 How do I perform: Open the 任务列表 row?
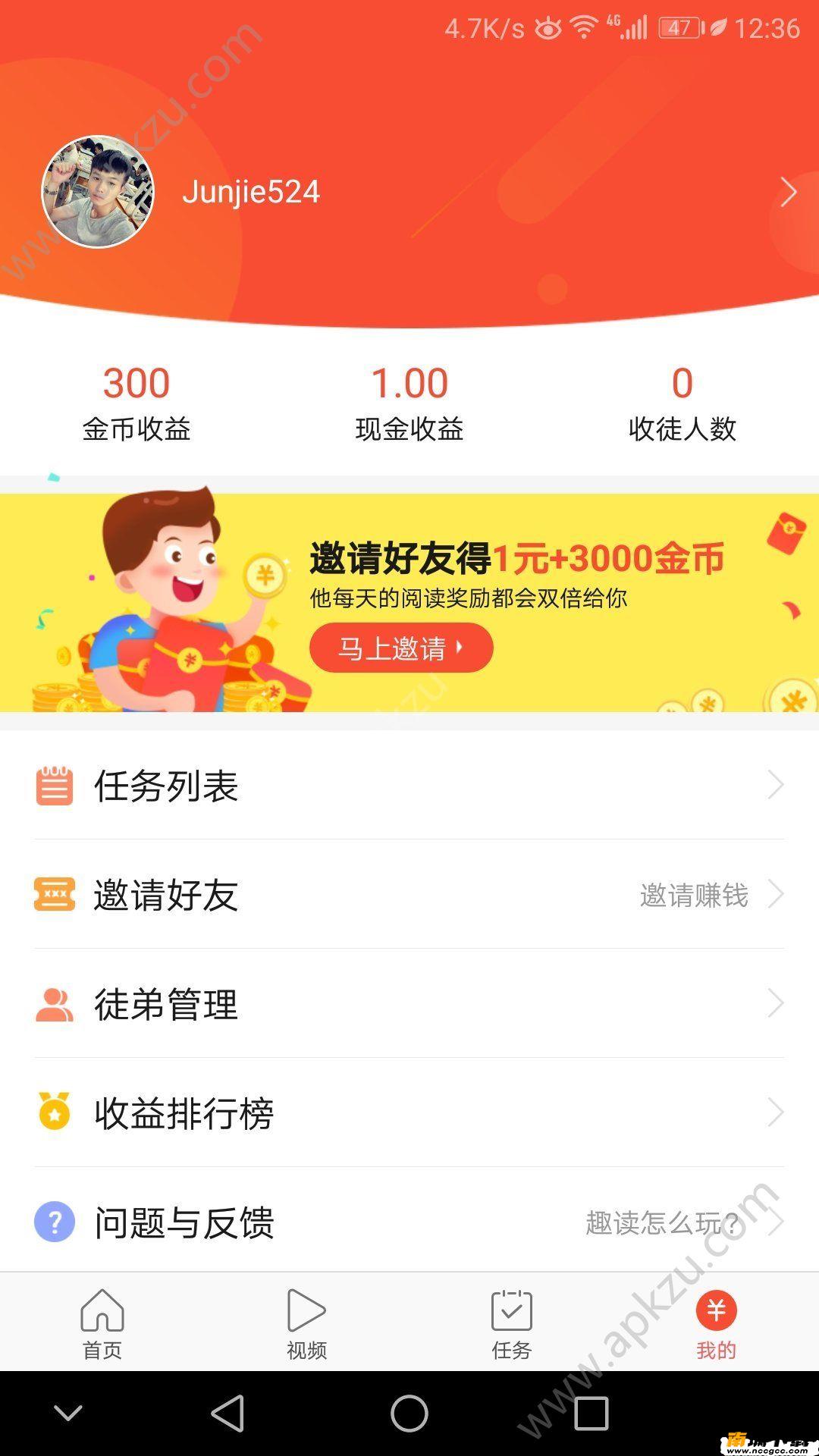pos(409,786)
